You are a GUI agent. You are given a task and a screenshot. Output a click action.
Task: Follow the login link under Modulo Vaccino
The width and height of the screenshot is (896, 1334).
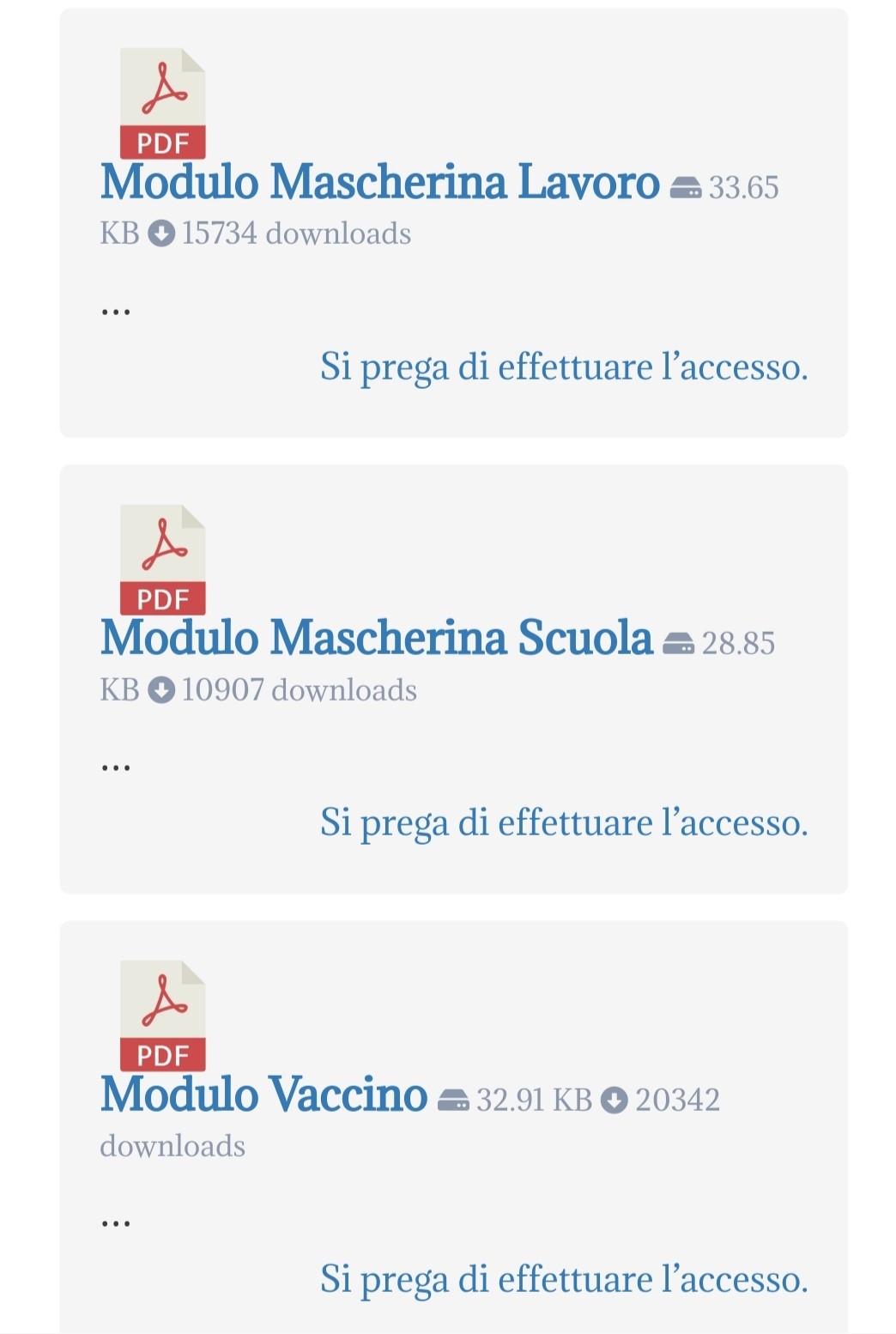[564, 1279]
